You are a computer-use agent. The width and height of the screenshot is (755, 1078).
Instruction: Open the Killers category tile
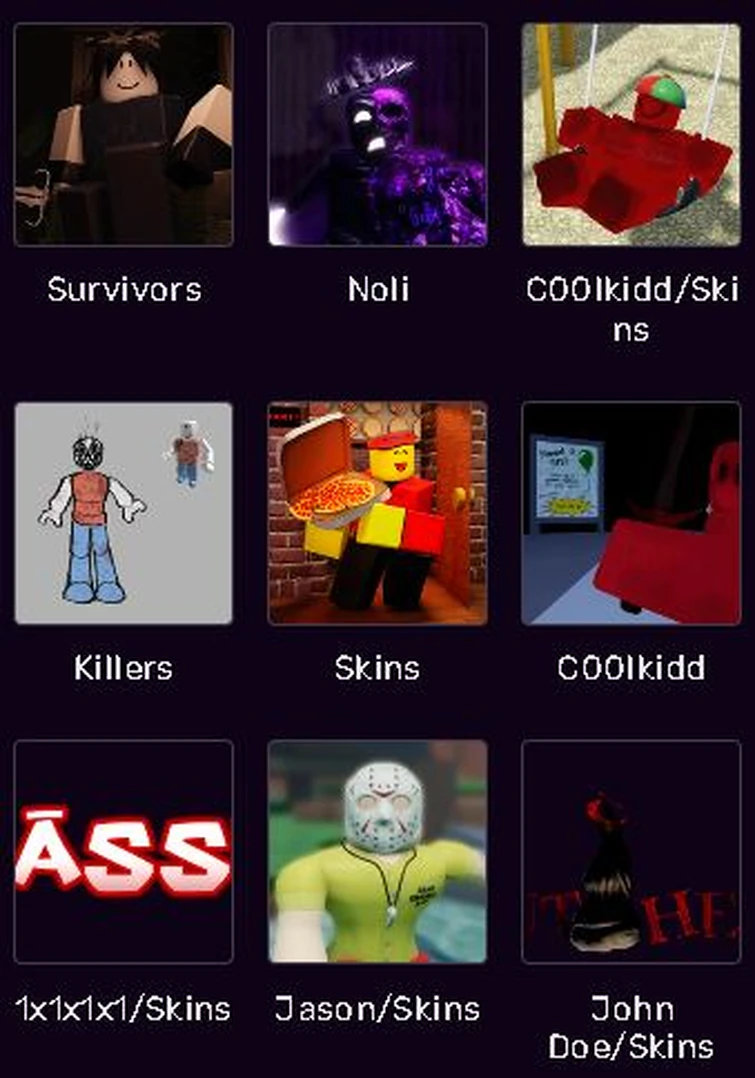point(124,513)
